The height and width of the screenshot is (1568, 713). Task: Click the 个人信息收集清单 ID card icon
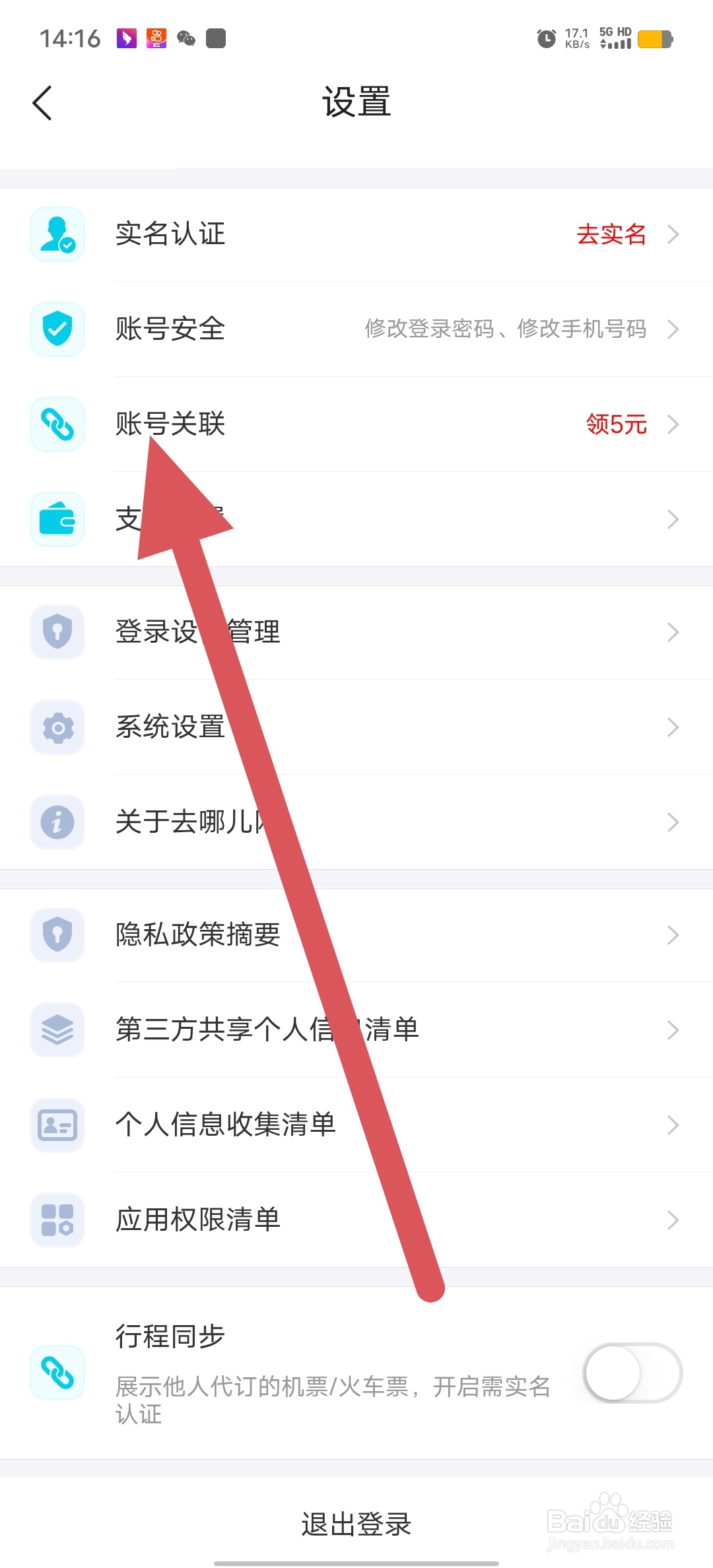[x=57, y=1125]
